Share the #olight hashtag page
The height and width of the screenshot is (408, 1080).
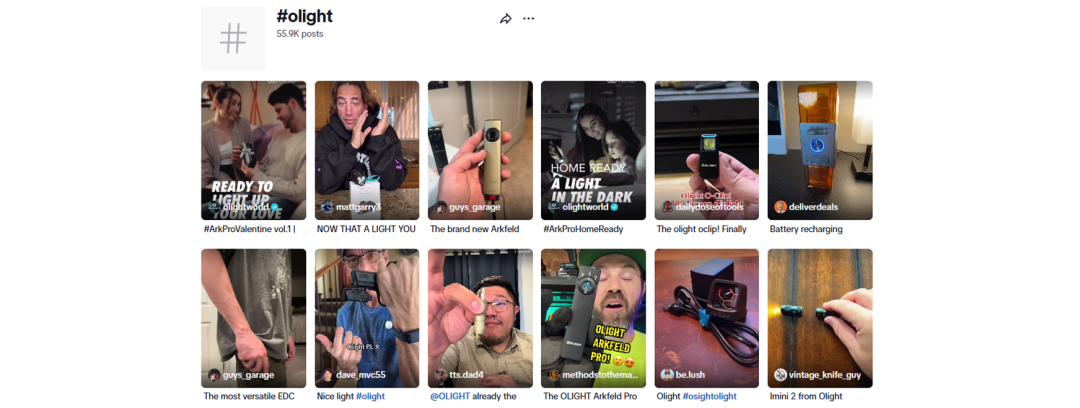point(506,19)
